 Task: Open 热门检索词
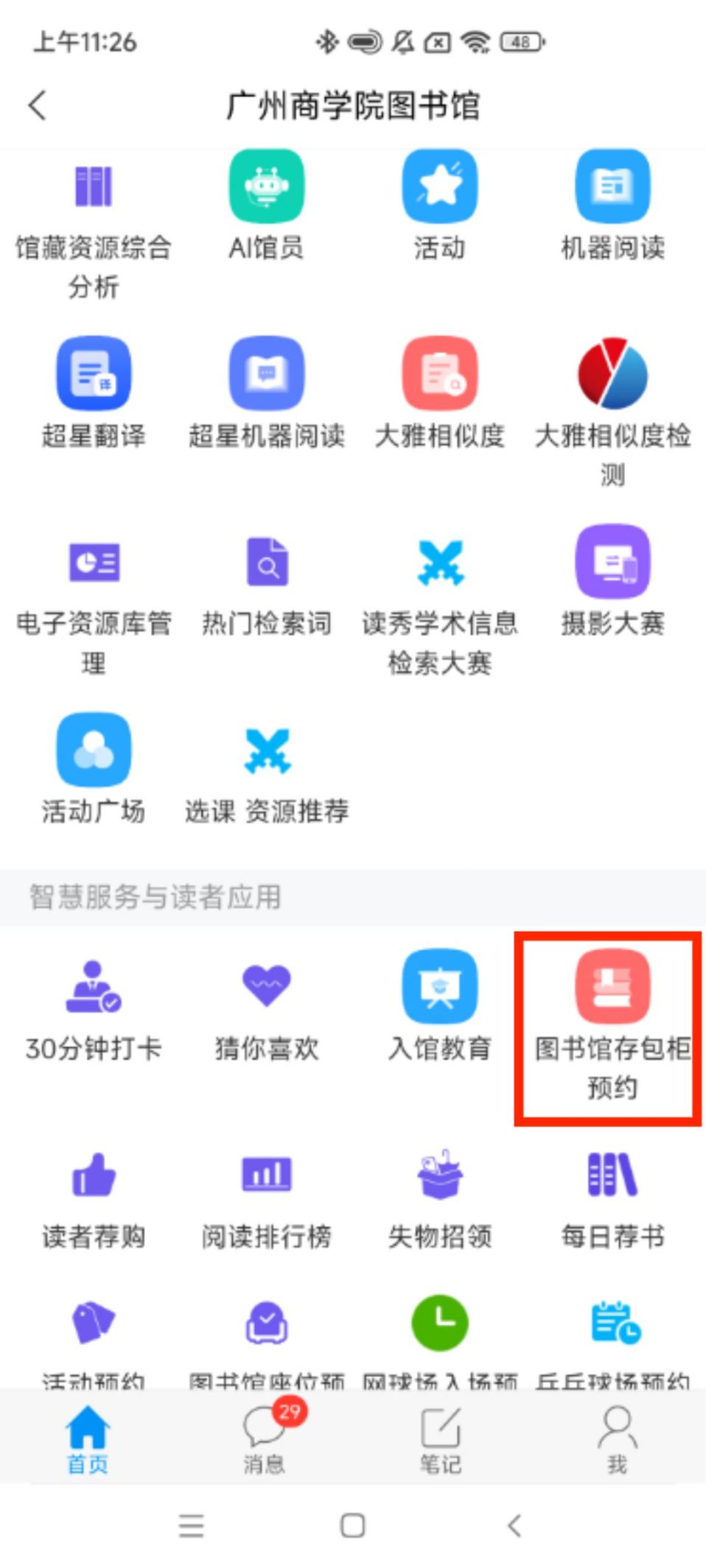(x=266, y=563)
